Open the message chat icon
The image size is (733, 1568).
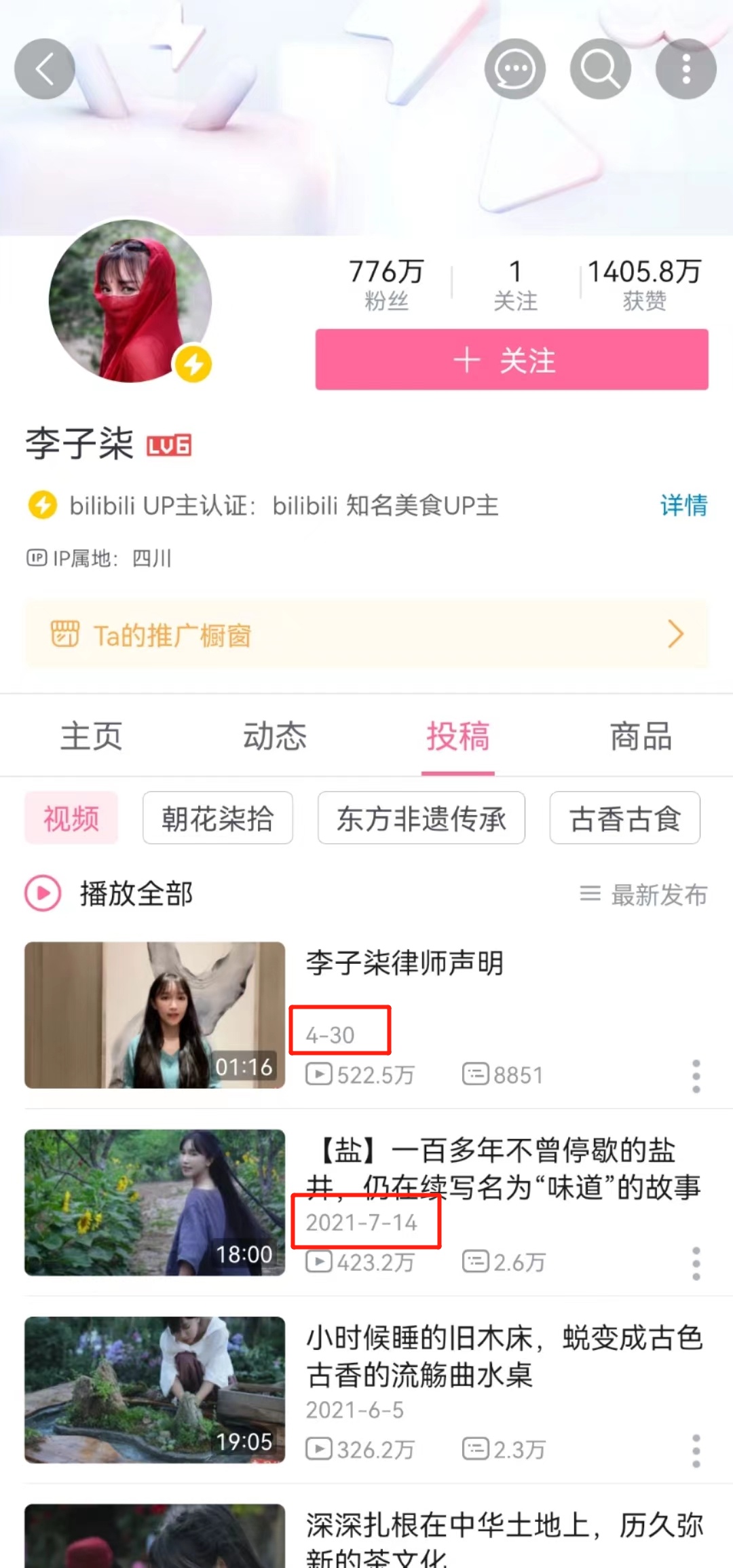click(x=514, y=69)
